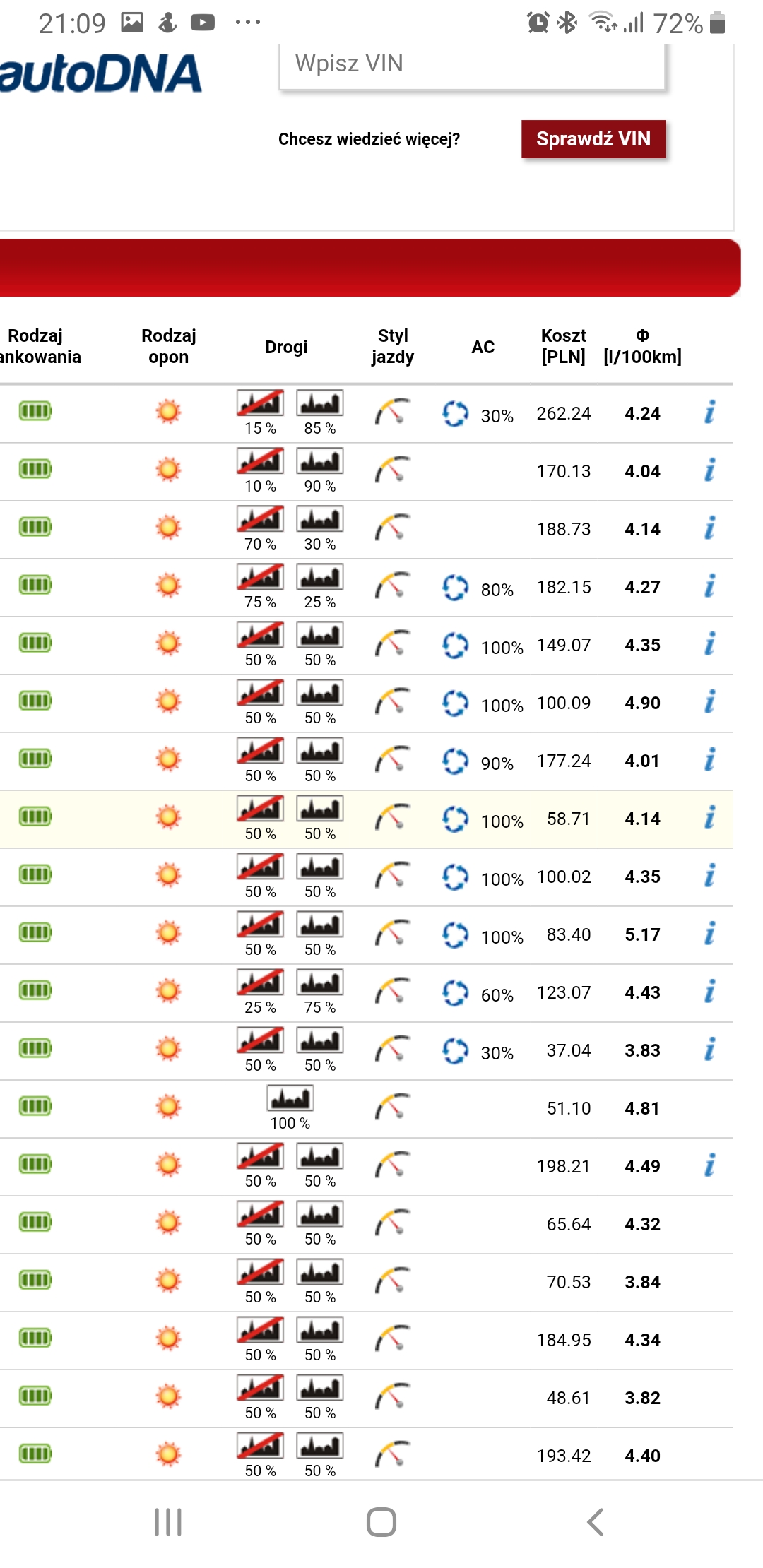Open recent apps from the navigation bar
Viewport: 763px width, 1568px height.
(168, 1522)
